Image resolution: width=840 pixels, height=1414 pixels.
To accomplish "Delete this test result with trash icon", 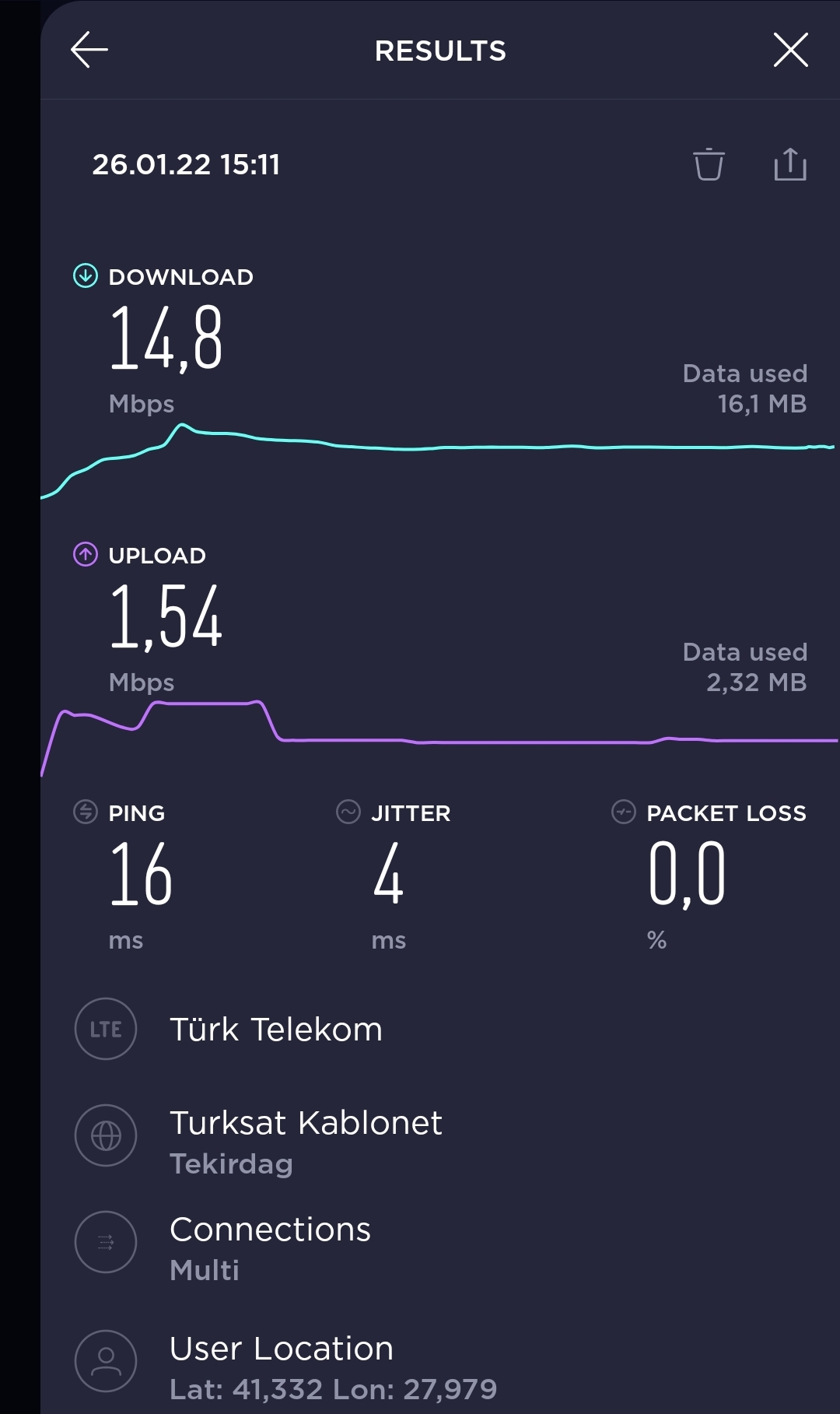I will click(709, 164).
